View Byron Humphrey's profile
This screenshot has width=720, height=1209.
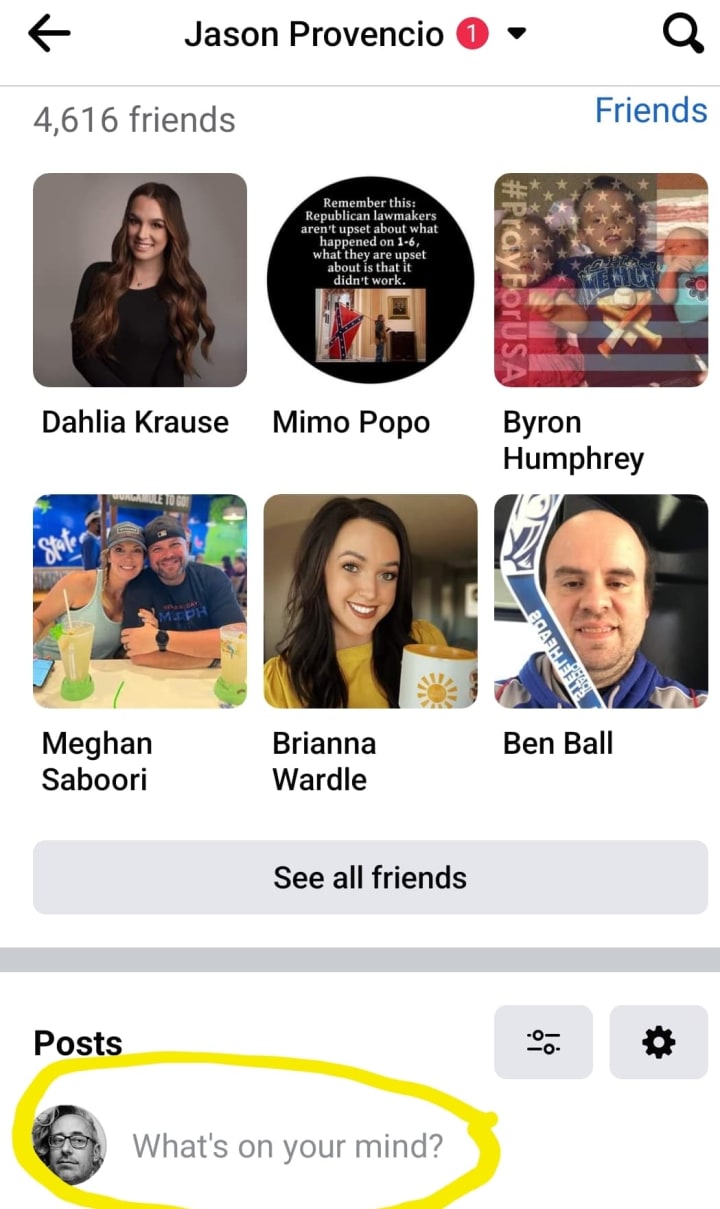point(601,280)
